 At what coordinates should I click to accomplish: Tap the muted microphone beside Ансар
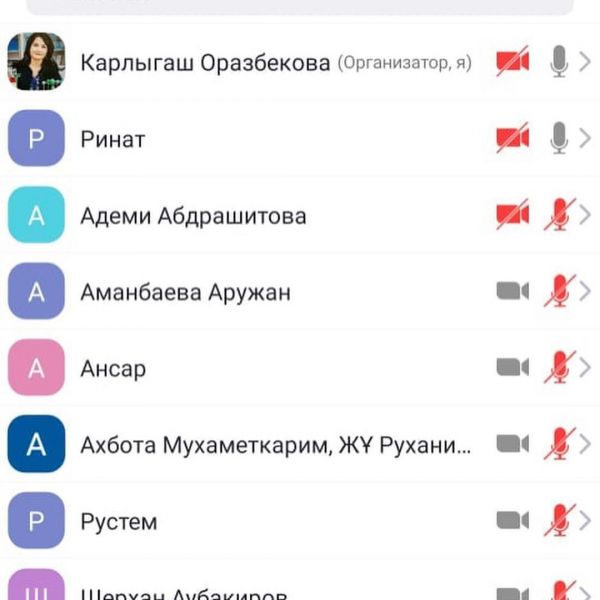[x=556, y=368]
